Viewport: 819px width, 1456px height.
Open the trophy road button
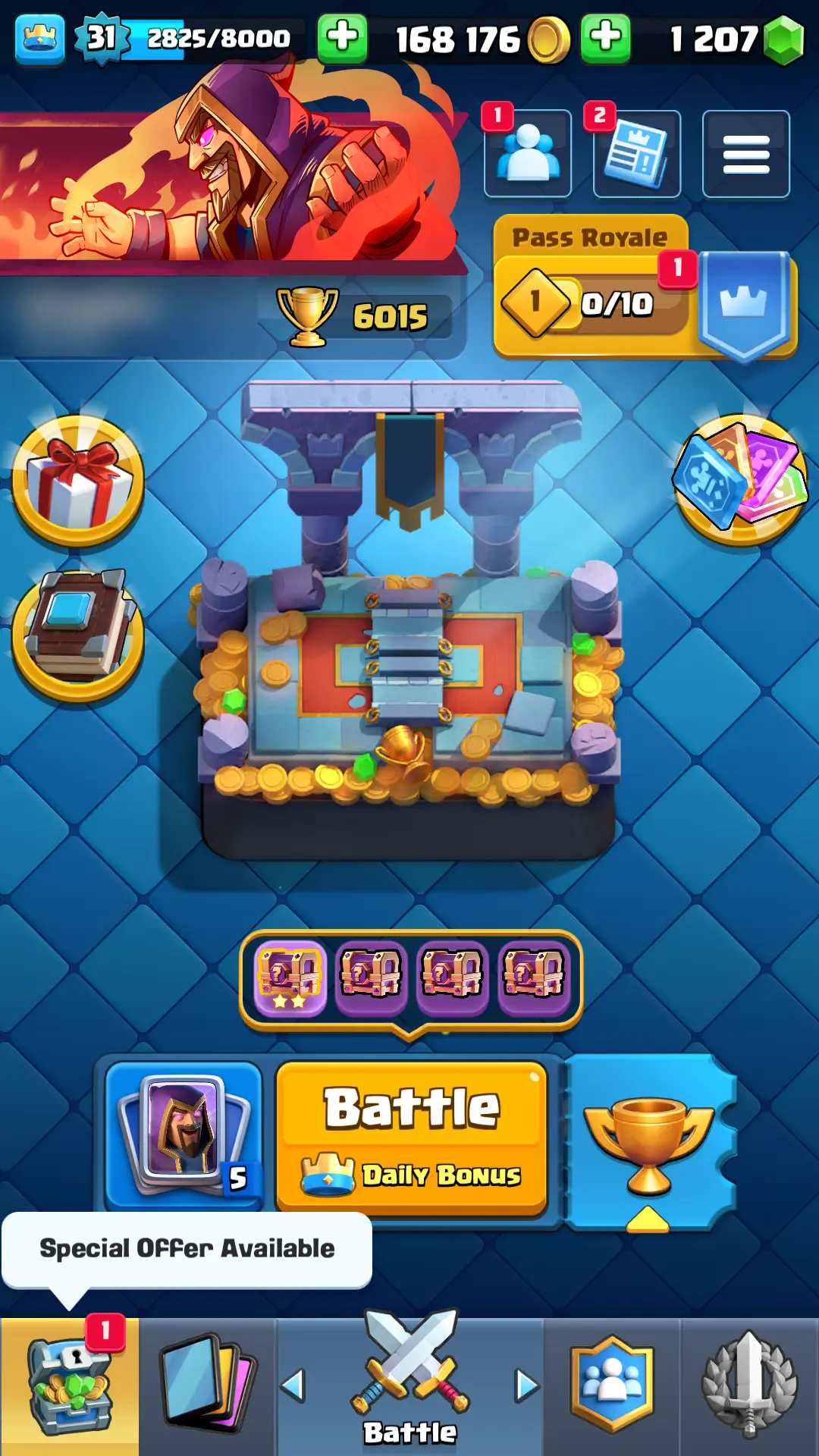tap(649, 1142)
